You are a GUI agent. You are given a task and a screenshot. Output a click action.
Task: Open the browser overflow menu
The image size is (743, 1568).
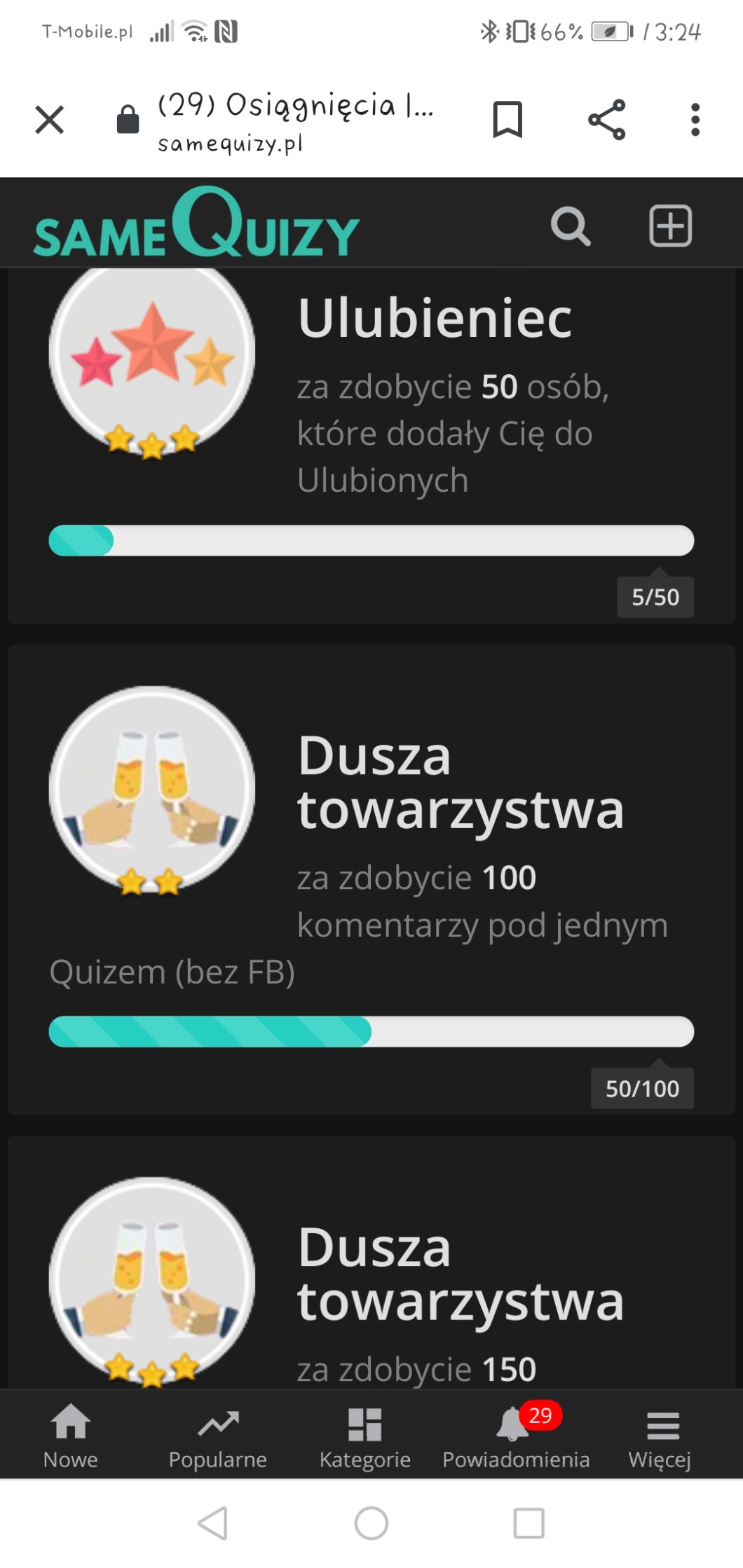pyautogui.click(x=695, y=120)
